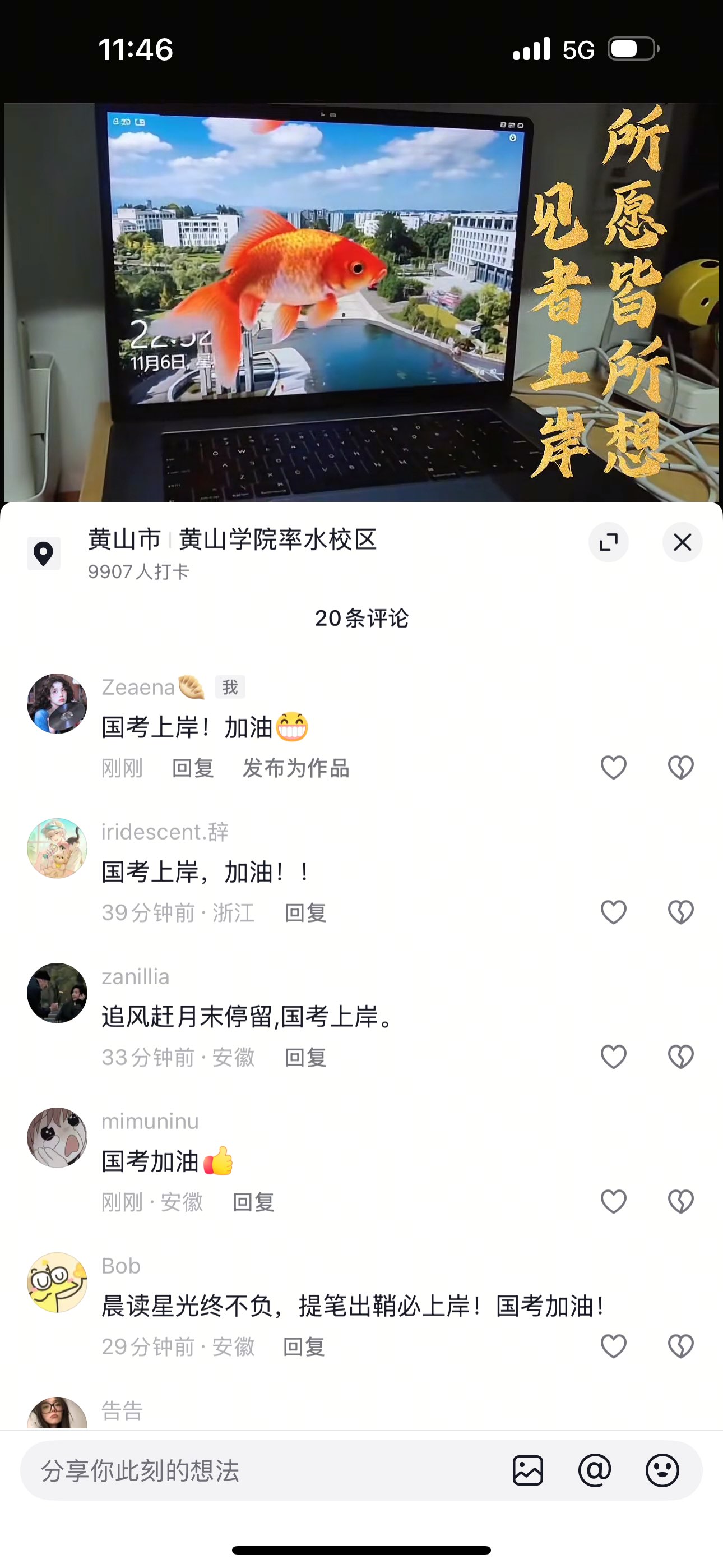Attach an image to the comment
Viewport: 723px width, 1568px height.
coord(527,1470)
